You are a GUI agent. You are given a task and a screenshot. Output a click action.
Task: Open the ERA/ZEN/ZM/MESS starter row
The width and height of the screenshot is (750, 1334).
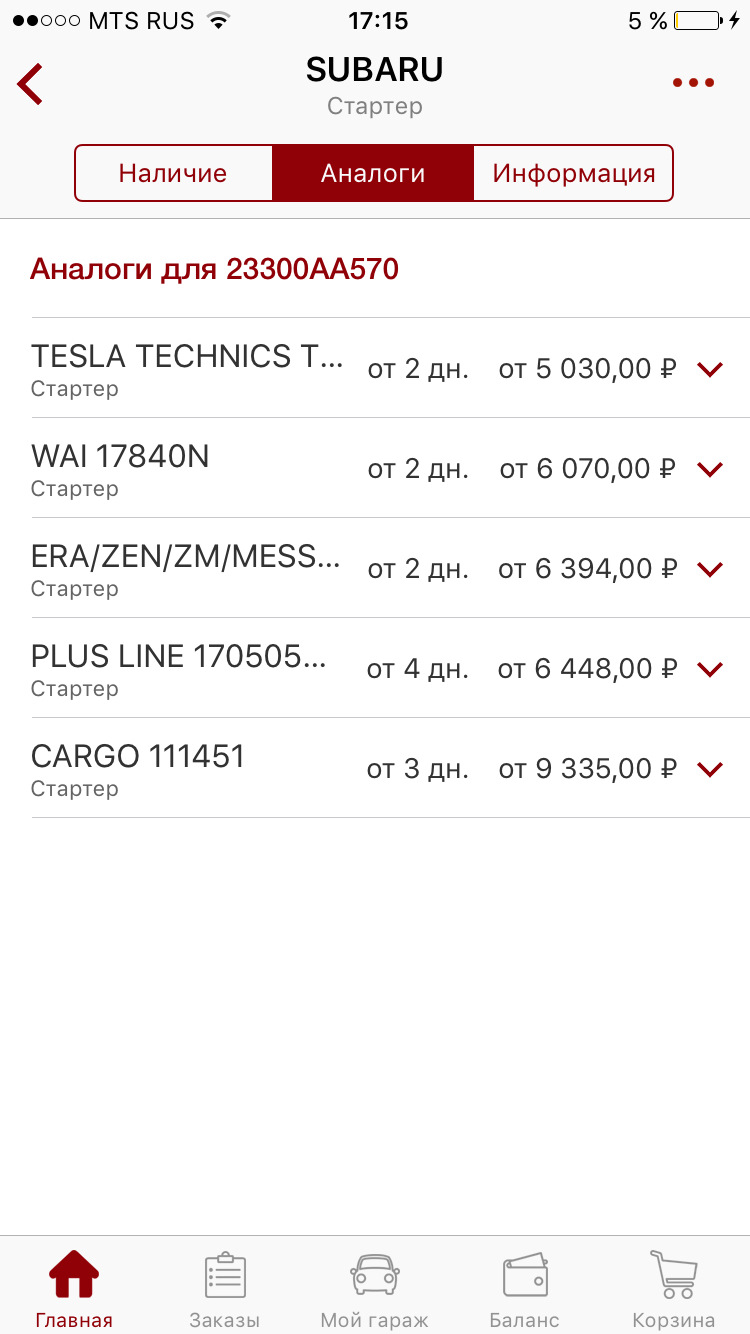point(188,568)
